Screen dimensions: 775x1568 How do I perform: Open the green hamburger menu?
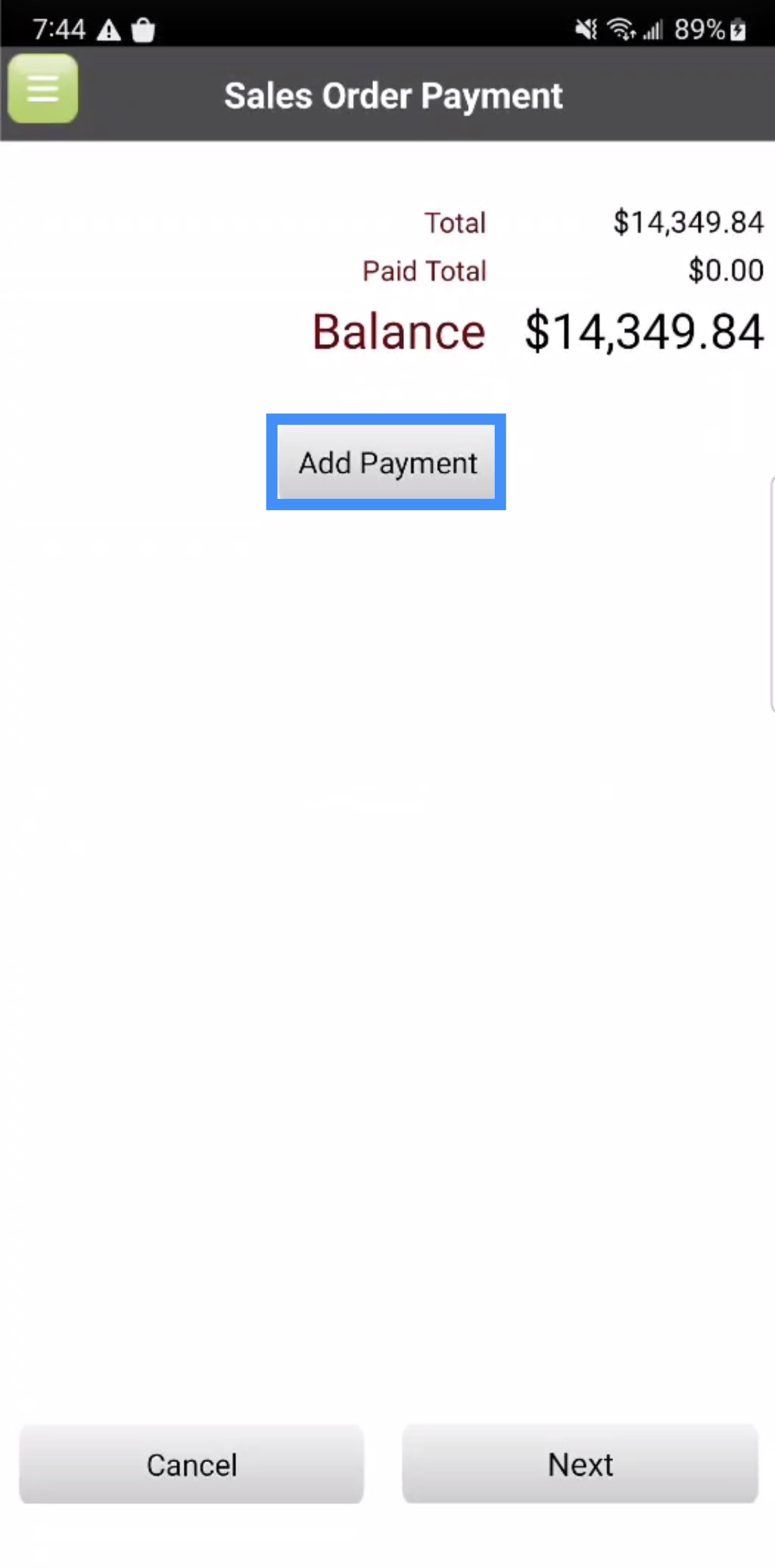pyautogui.click(x=43, y=89)
